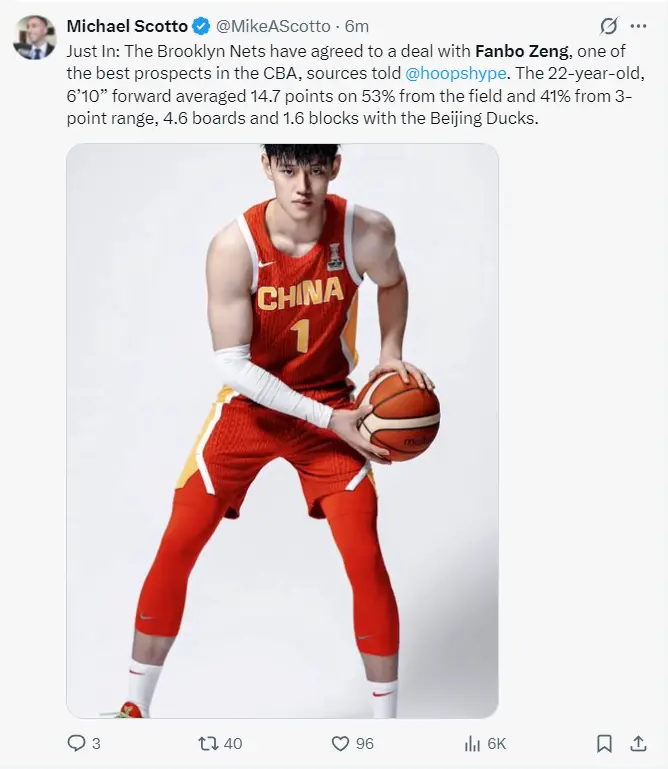View the attached player photo
Image resolution: width=668 pixels, height=769 pixels.
click(282, 430)
